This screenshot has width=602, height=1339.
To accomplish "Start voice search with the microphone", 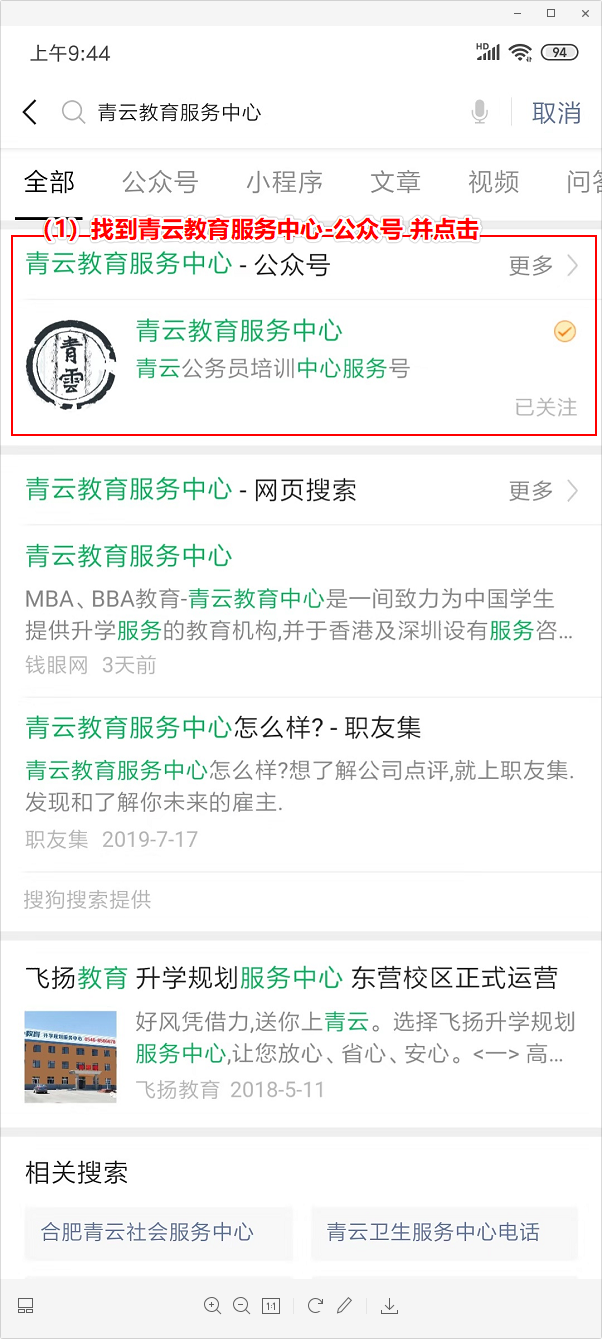I will [x=480, y=112].
